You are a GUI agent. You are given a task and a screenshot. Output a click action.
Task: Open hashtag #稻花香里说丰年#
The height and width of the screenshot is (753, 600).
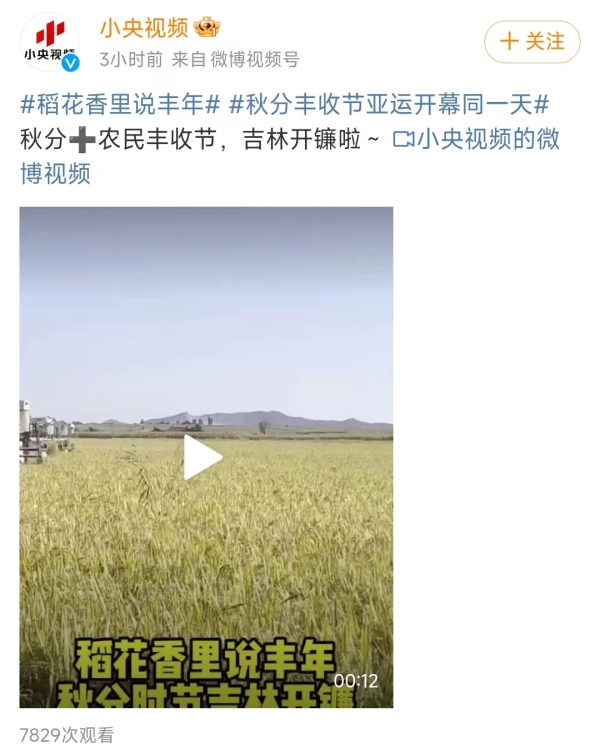120,104
